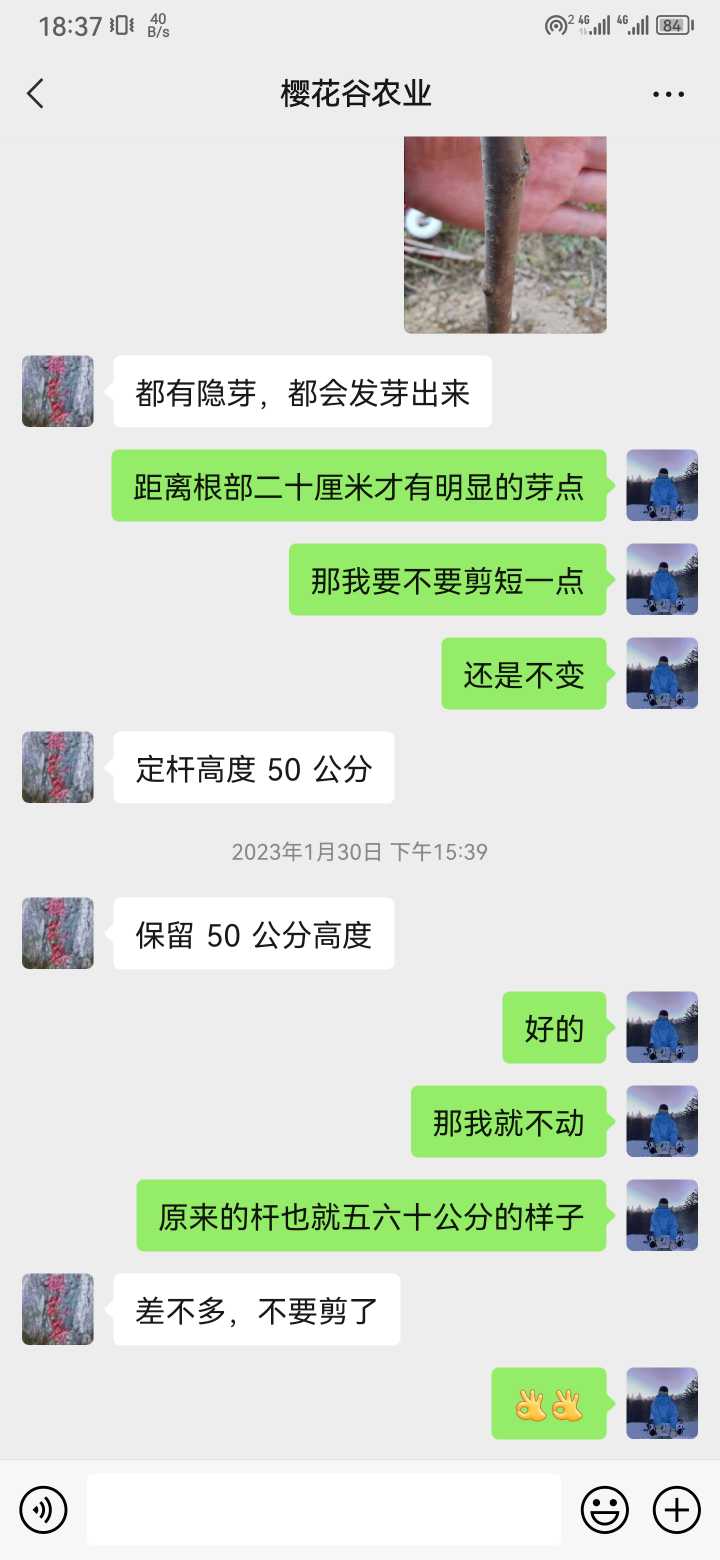Open the three-dot chat options menu

pyautogui.click(x=668, y=95)
